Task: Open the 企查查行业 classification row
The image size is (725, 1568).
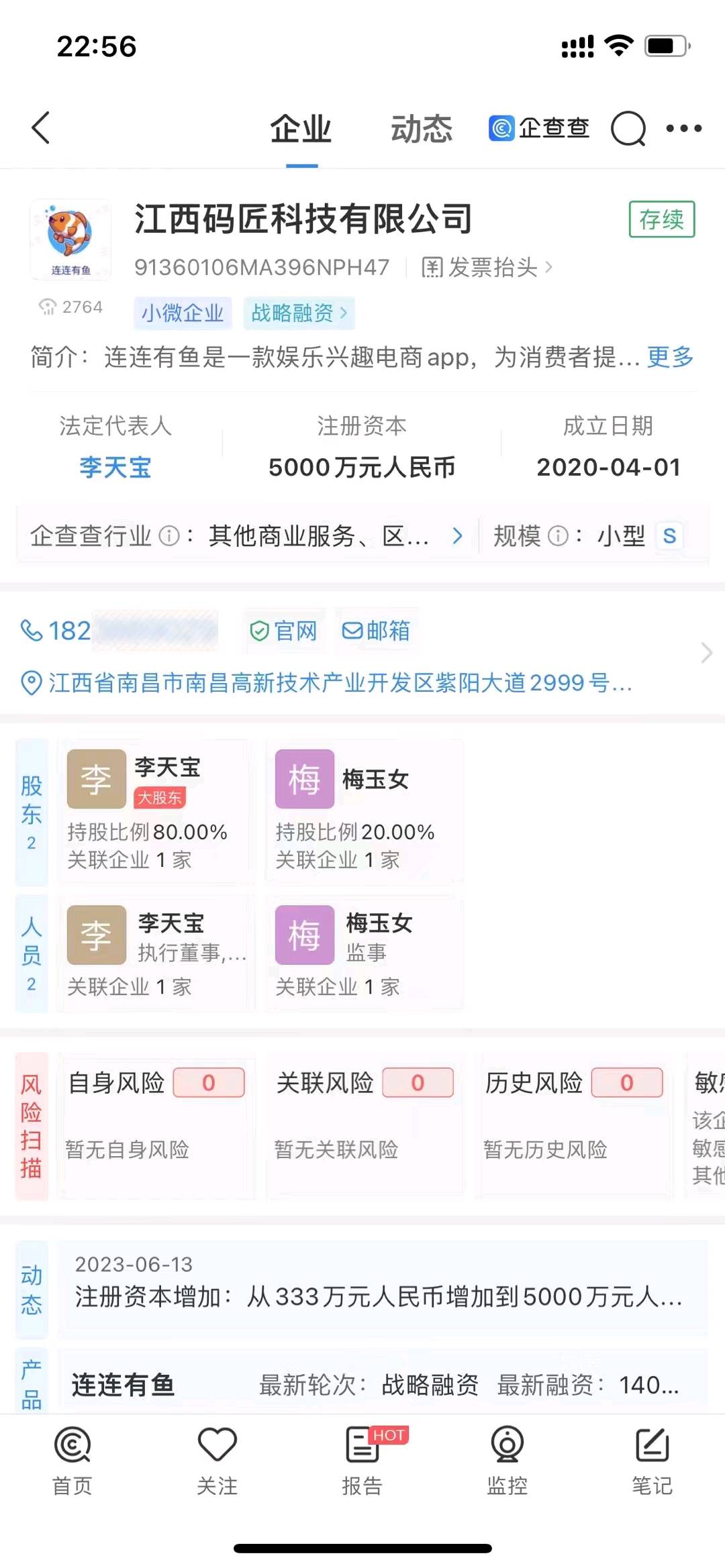Action: (x=246, y=535)
